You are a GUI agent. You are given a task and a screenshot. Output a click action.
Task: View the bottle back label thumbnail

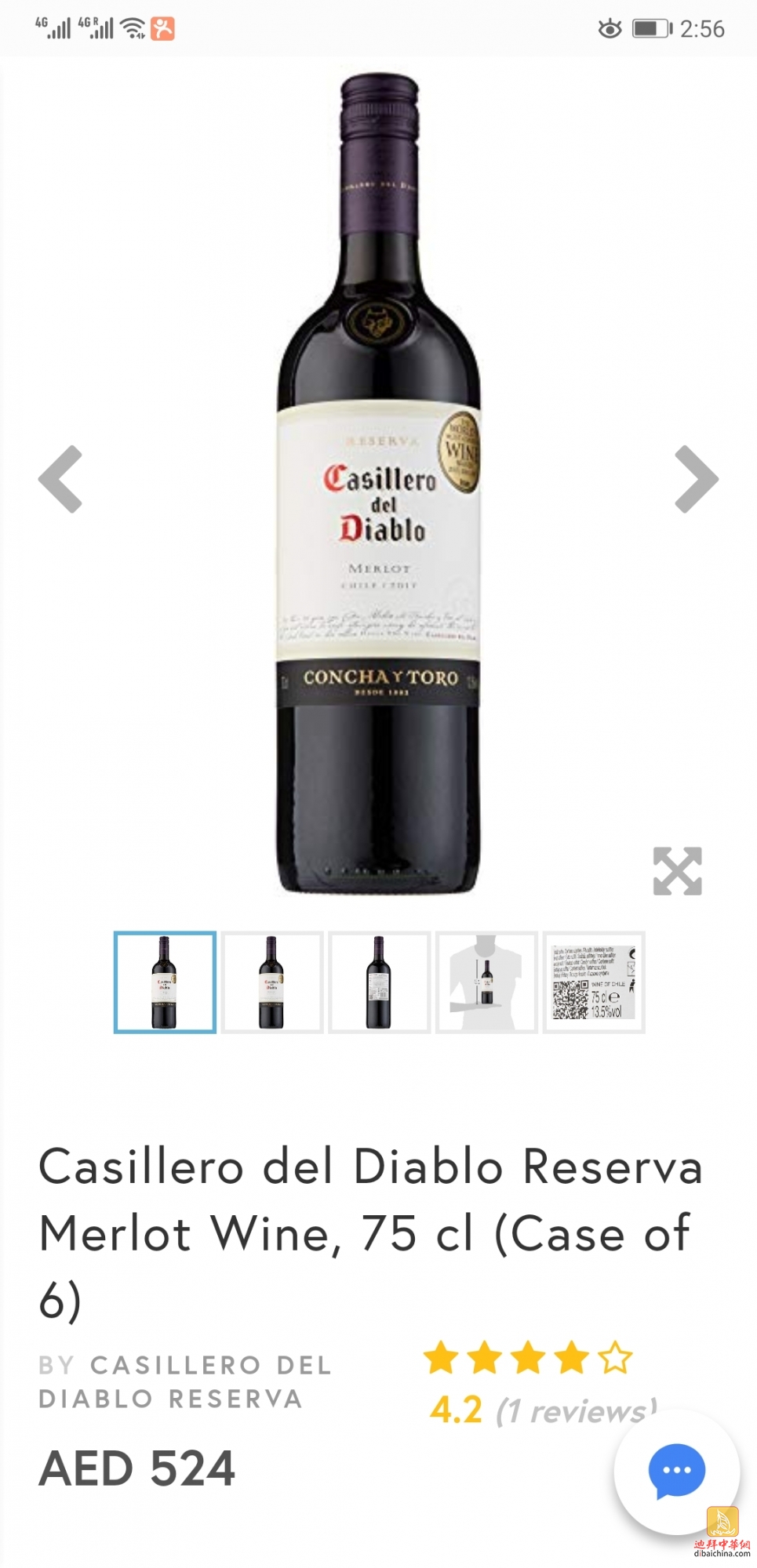(x=379, y=982)
